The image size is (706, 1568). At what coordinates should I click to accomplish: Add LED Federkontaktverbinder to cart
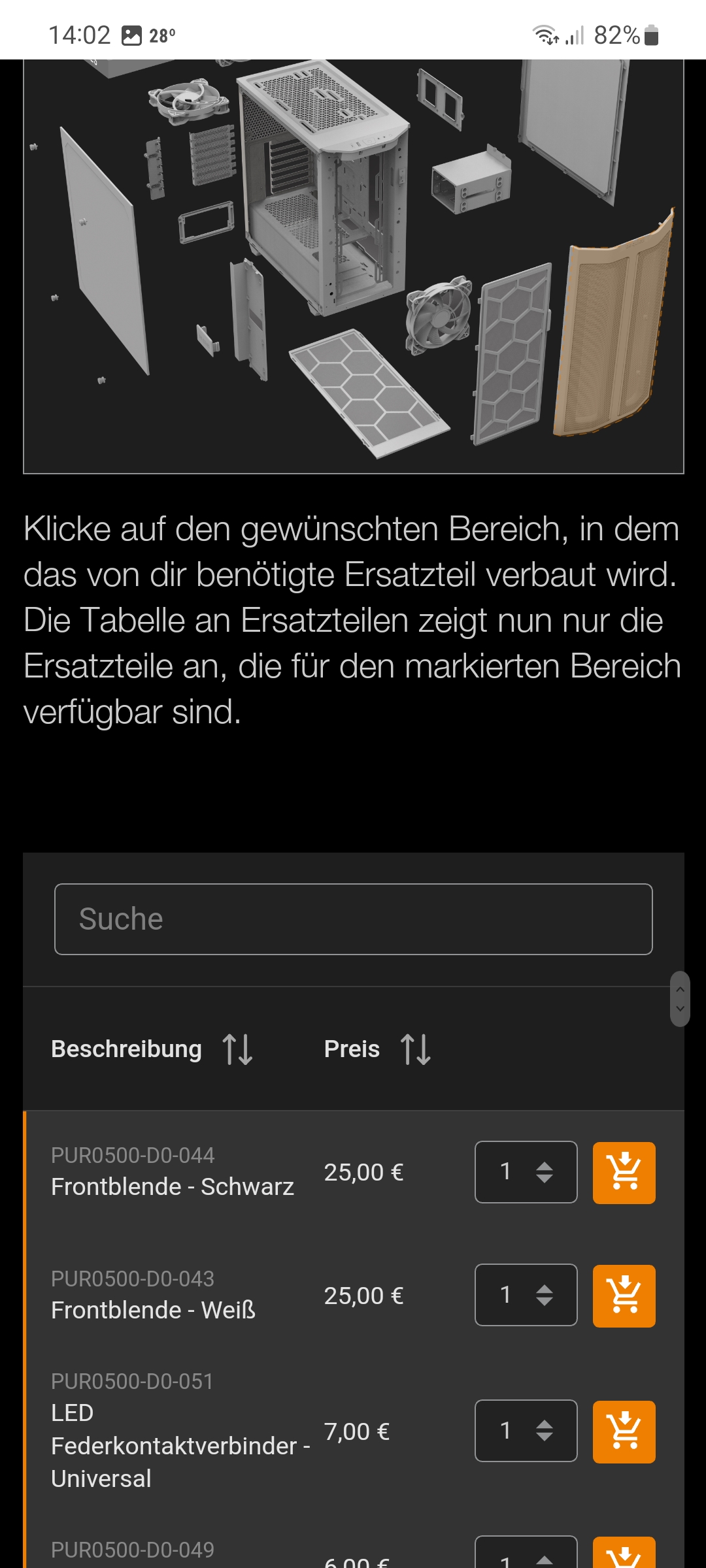(x=624, y=1431)
